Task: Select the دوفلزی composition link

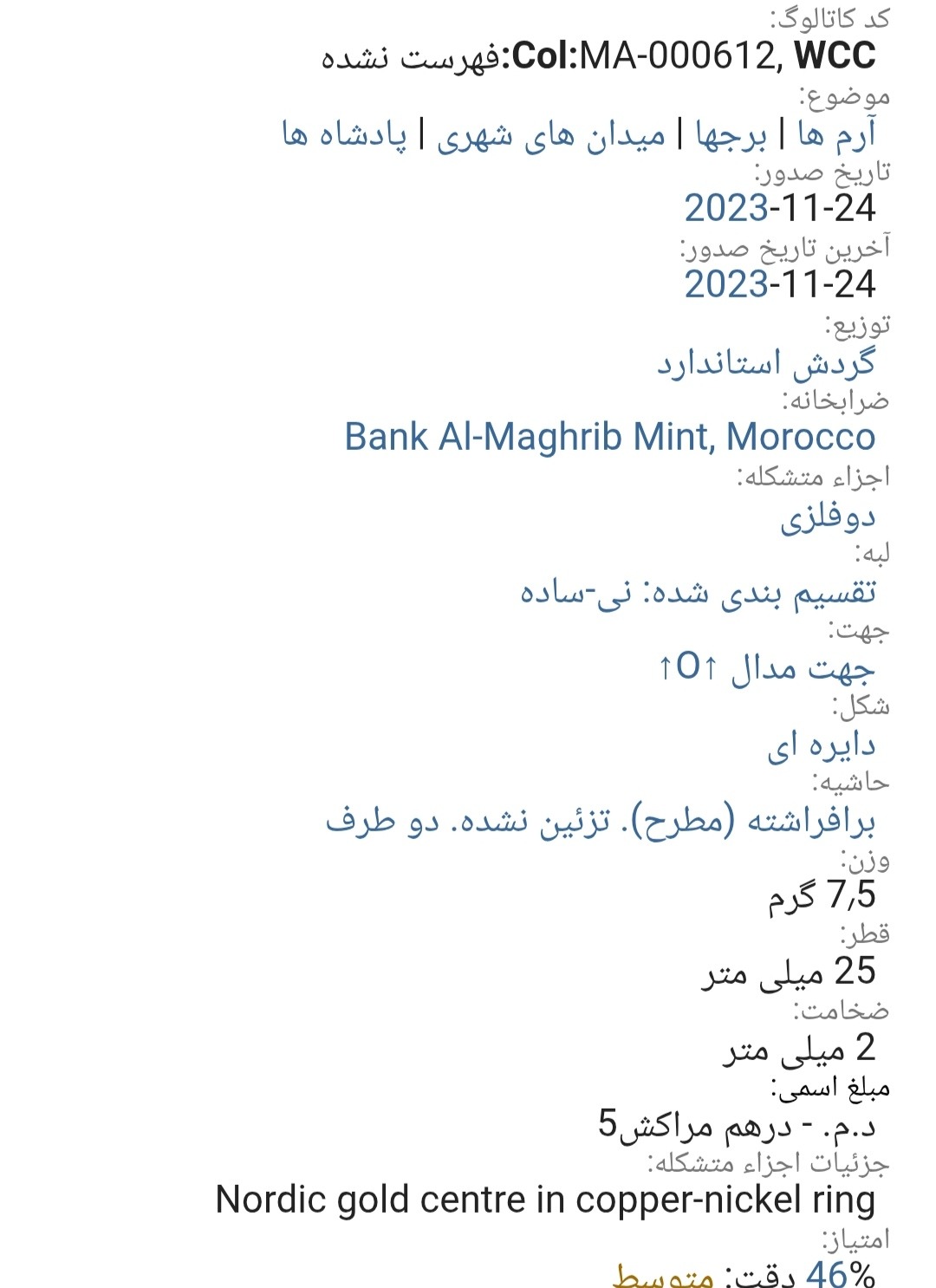Action: click(x=828, y=516)
